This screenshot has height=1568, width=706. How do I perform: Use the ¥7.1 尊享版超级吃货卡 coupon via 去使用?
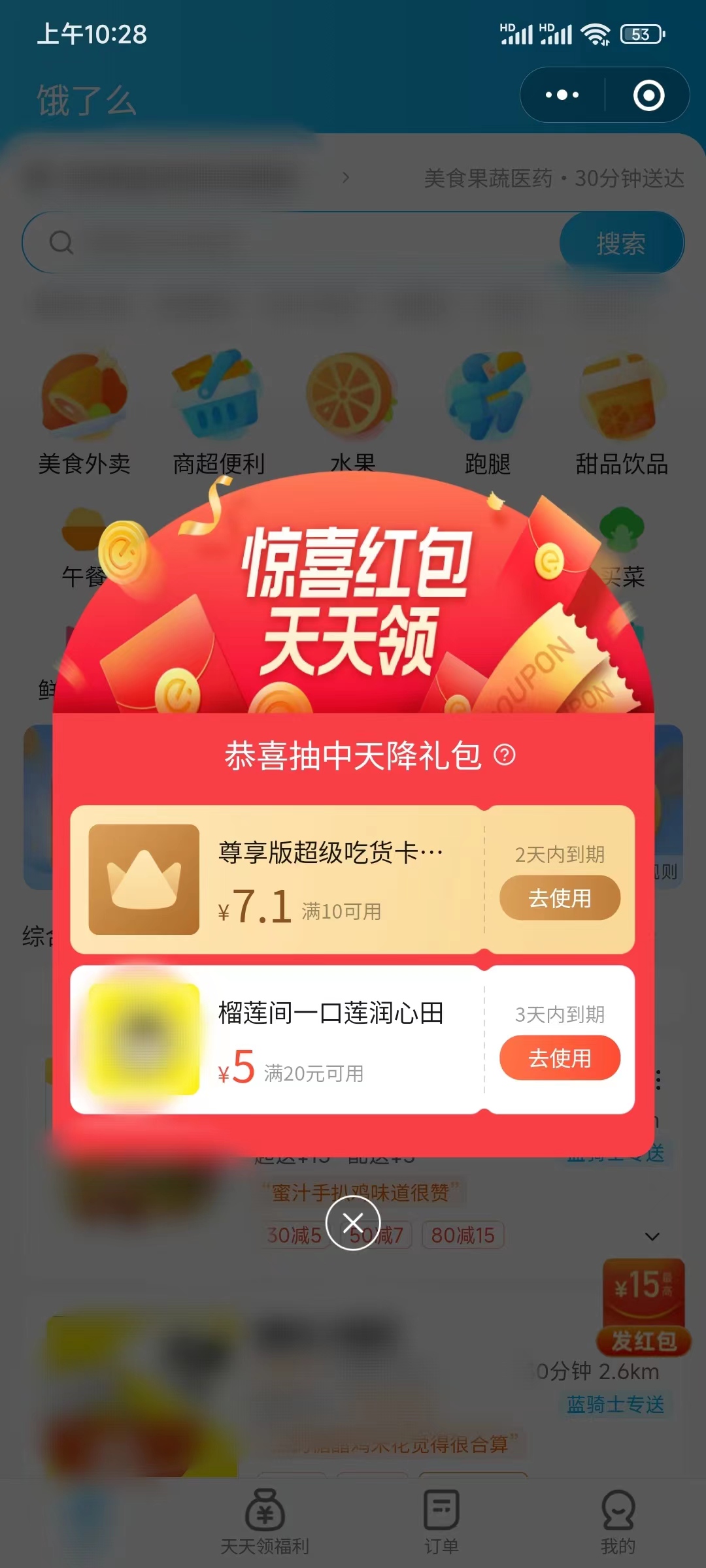(560, 898)
